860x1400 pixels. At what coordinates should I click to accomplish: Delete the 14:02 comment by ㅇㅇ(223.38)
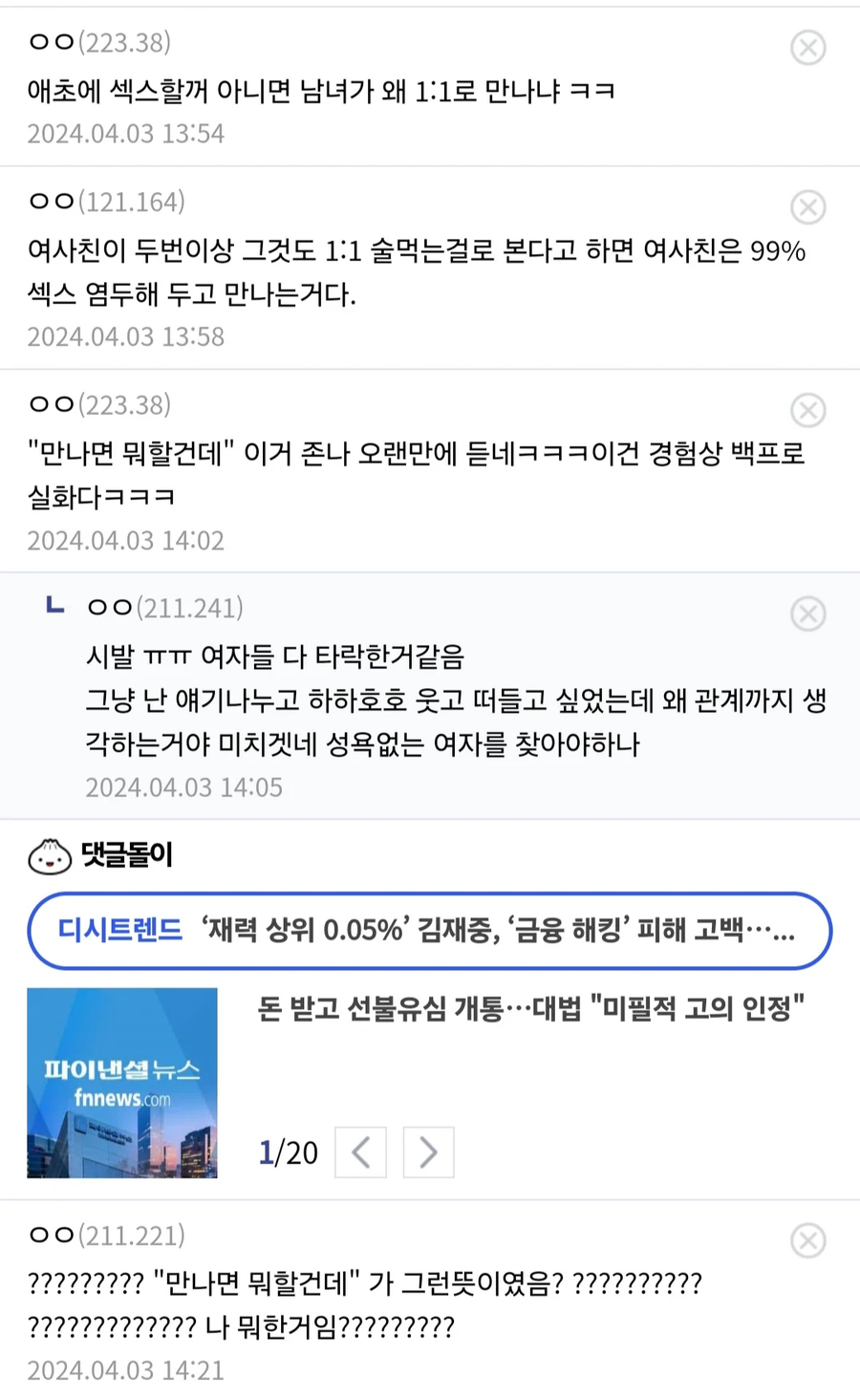(x=807, y=410)
